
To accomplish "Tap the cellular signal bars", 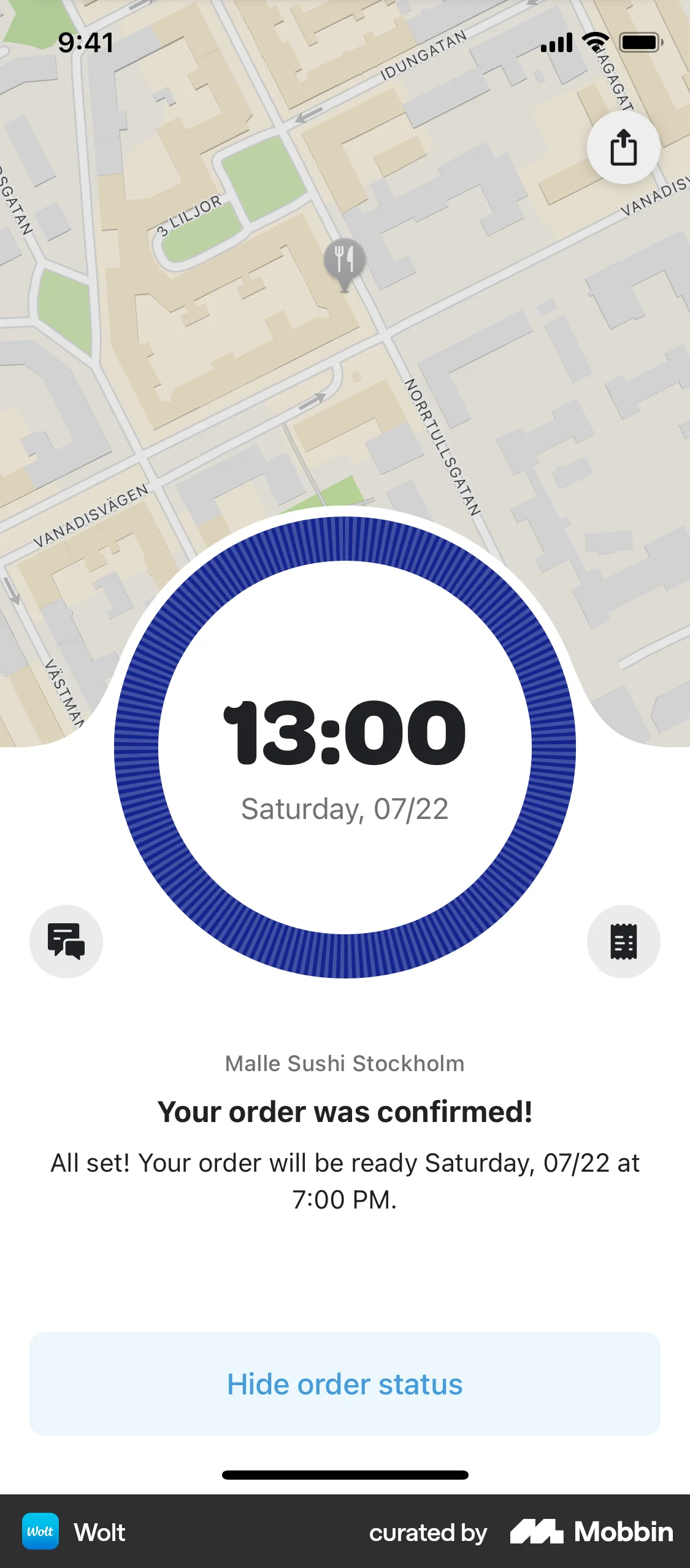I will click(x=556, y=42).
